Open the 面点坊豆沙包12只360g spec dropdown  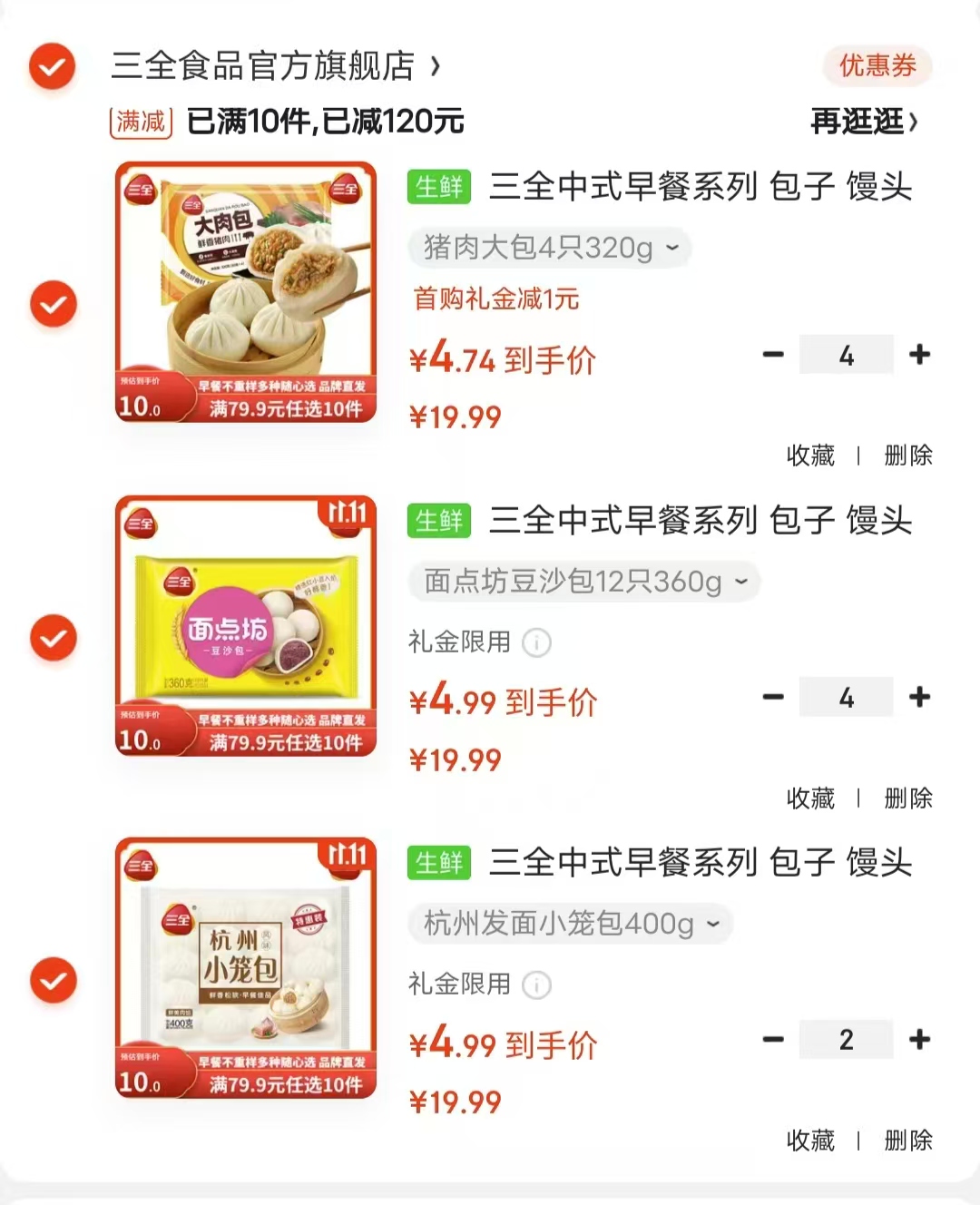tap(583, 582)
